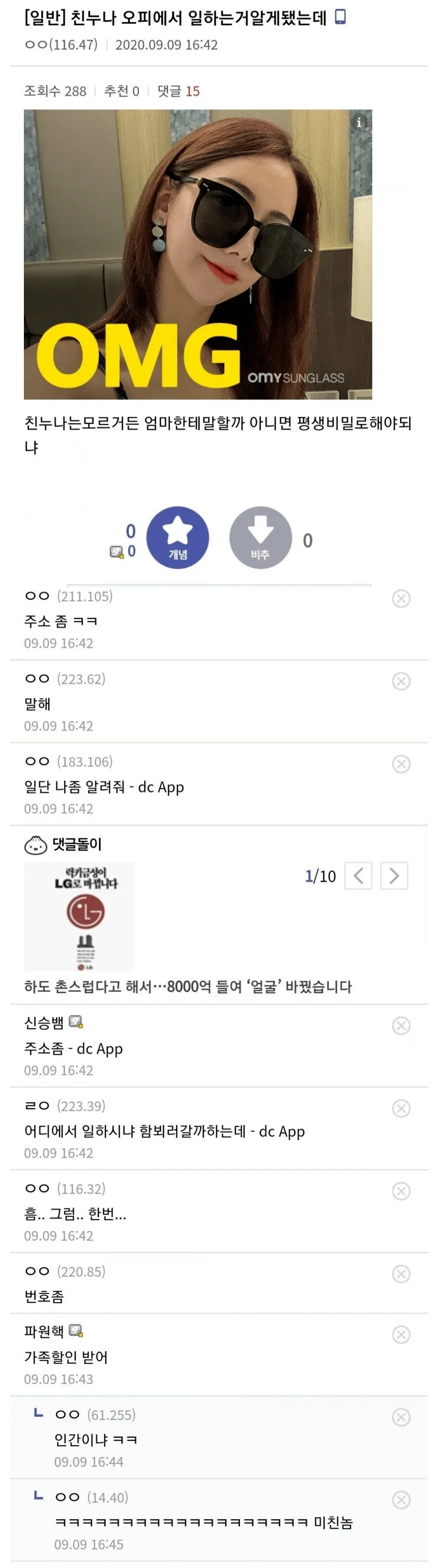Open the '8000억 들여 얼굴 바꿨습니다' headline
434x1568 pixels.
pos(188,987)
